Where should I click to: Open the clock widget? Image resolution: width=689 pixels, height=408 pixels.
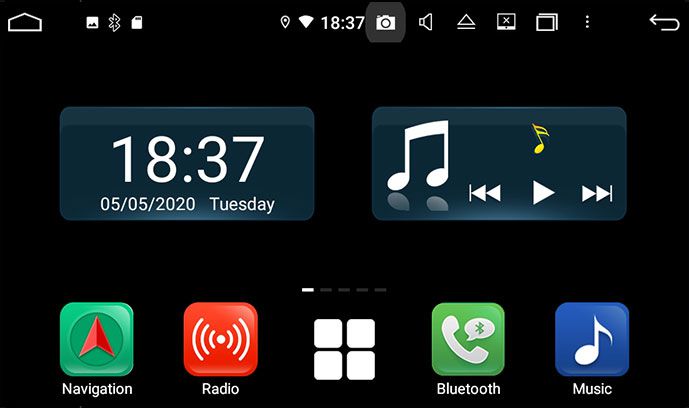(x=187, y=164)
